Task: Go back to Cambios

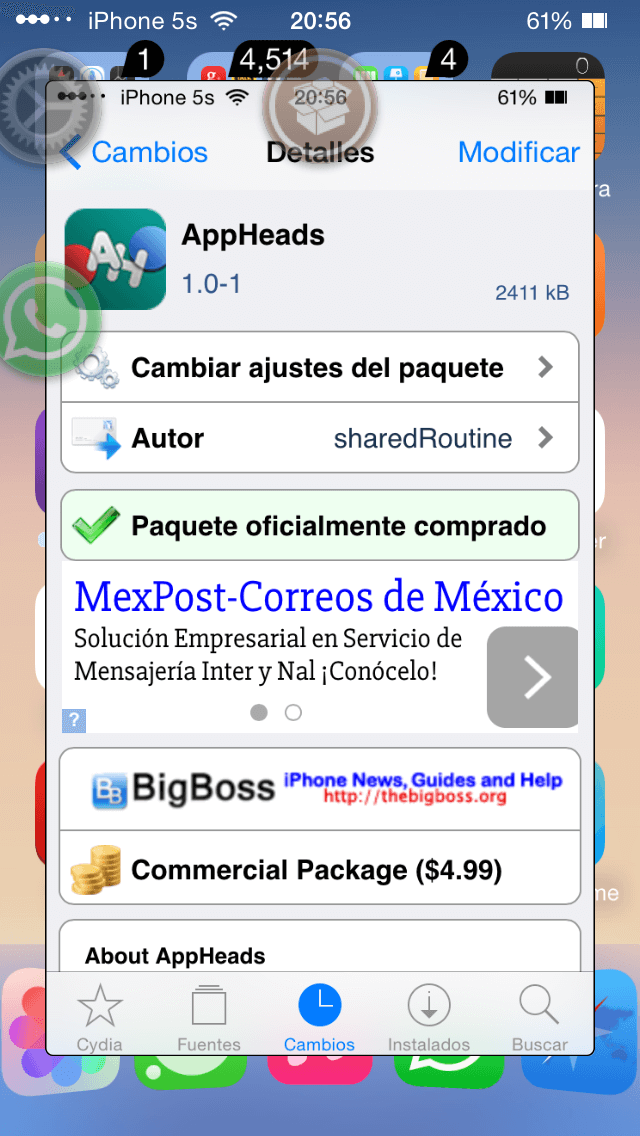Action: tap(134, 153)
